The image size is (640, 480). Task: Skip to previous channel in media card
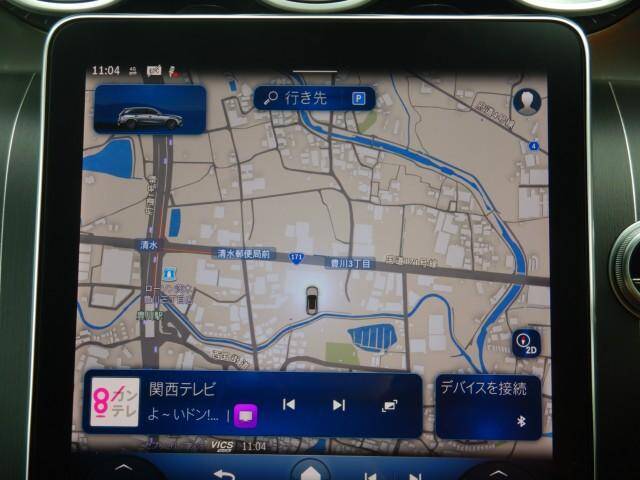289,405
